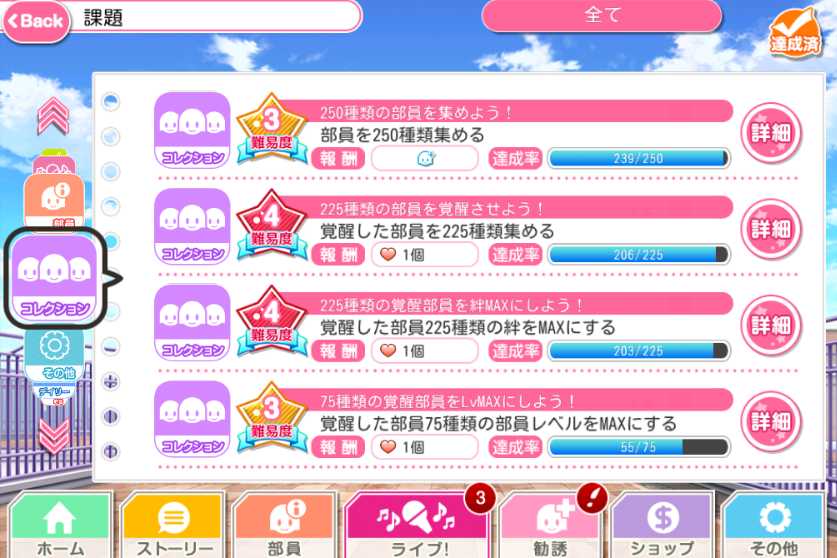
Task: Open 詳細 for collecting 250 member types
Action: (x=770, y=133)
